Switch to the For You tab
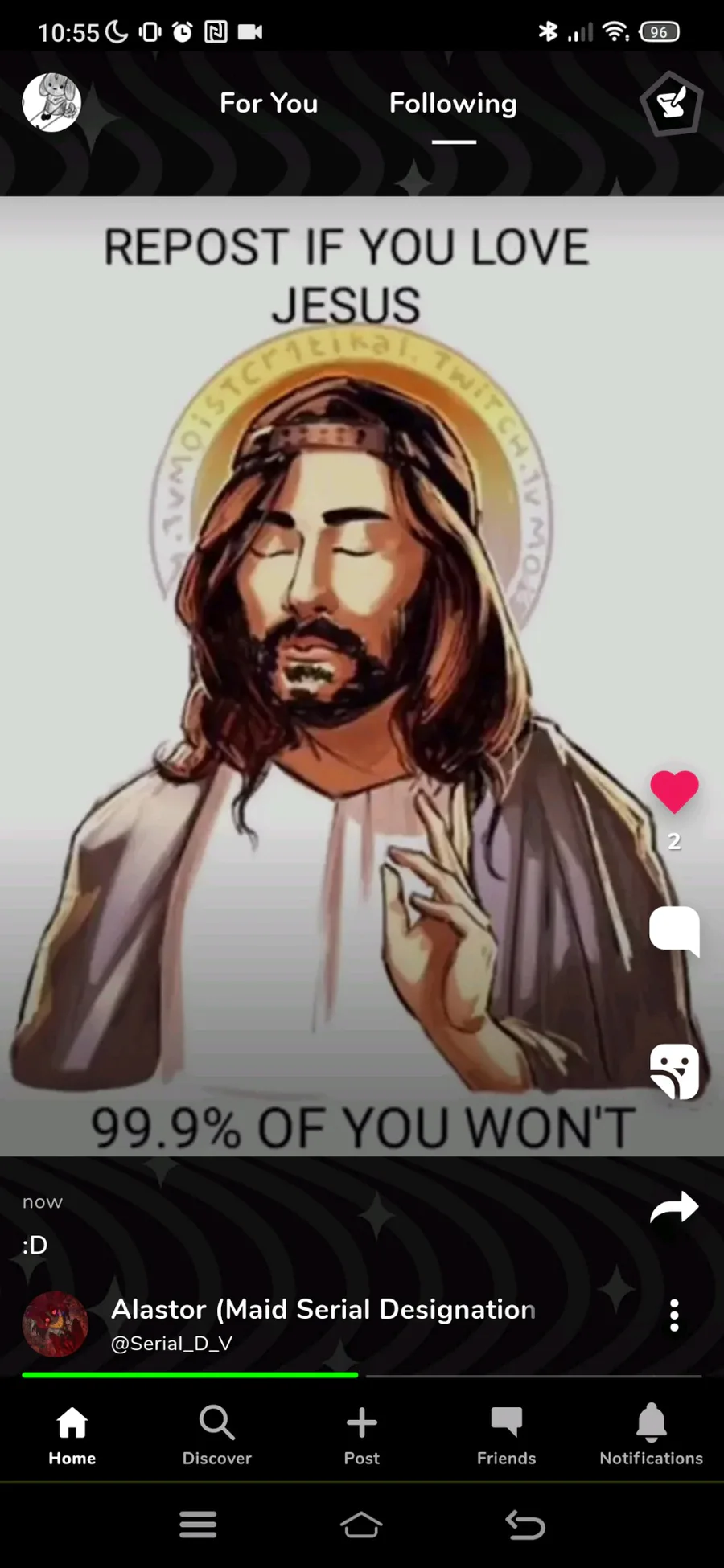This screenshot has width=724, height=1568. 269,103
